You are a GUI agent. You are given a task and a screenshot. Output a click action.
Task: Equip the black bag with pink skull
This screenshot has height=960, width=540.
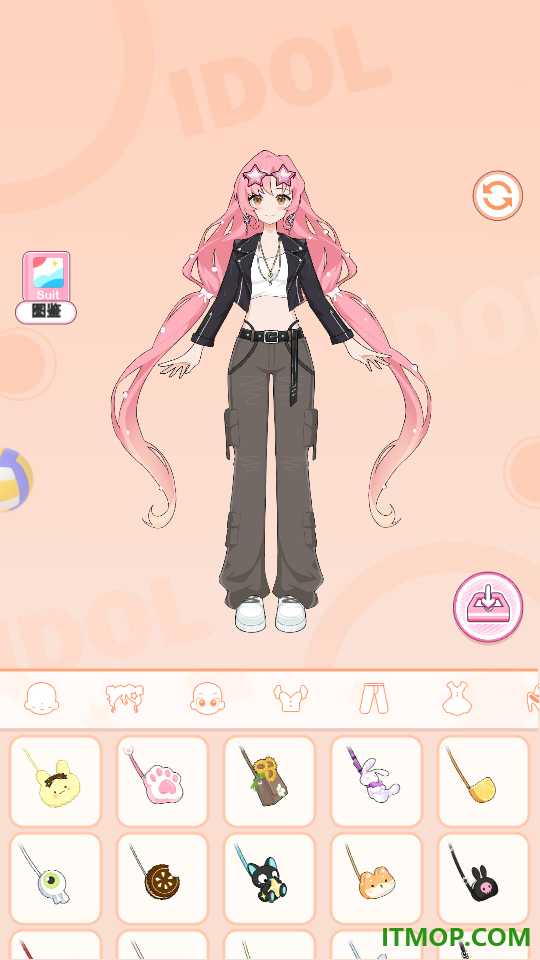pos(483,879)
